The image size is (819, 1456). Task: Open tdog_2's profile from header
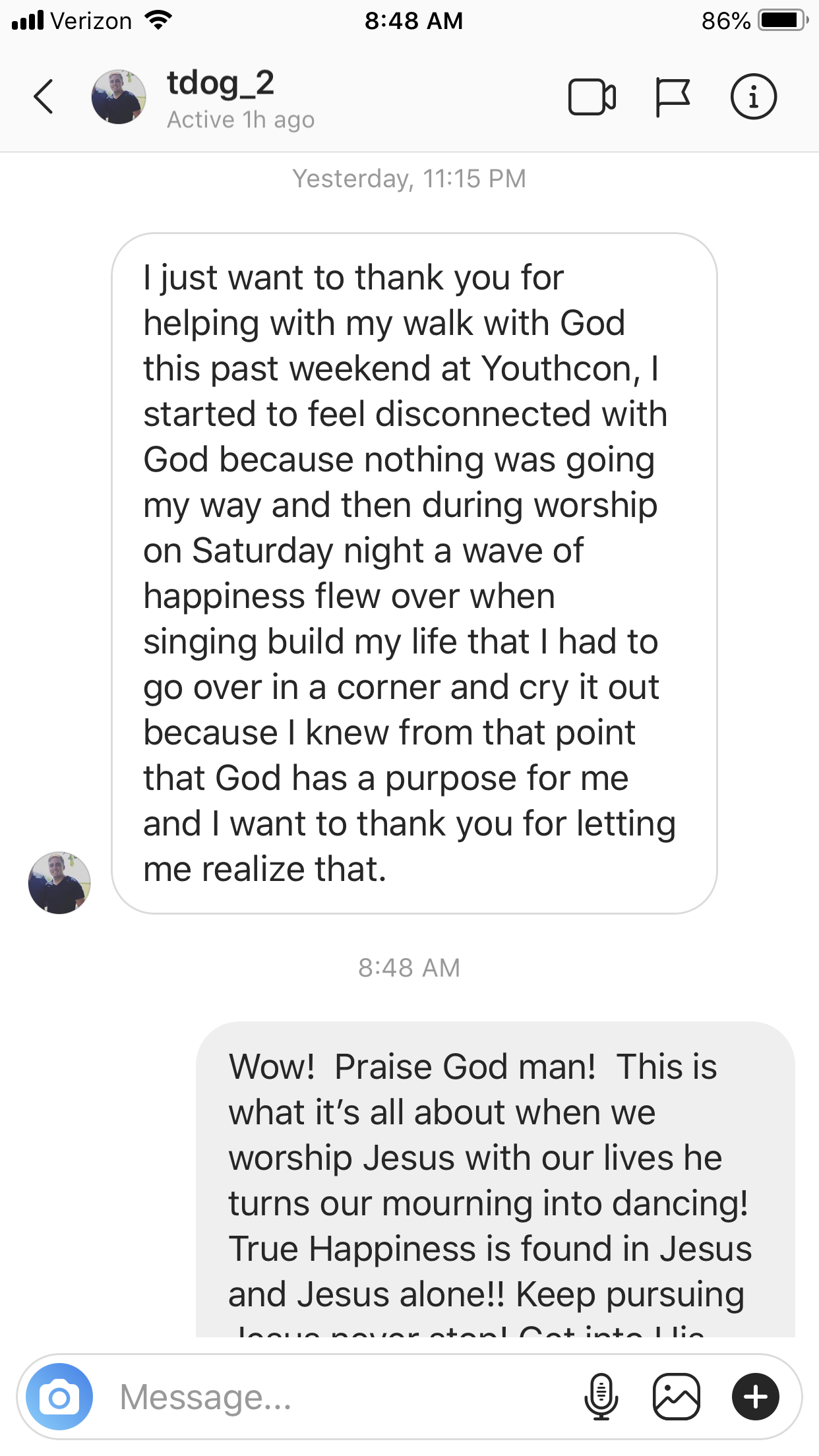pyautogui.click(x=220, y=98)
